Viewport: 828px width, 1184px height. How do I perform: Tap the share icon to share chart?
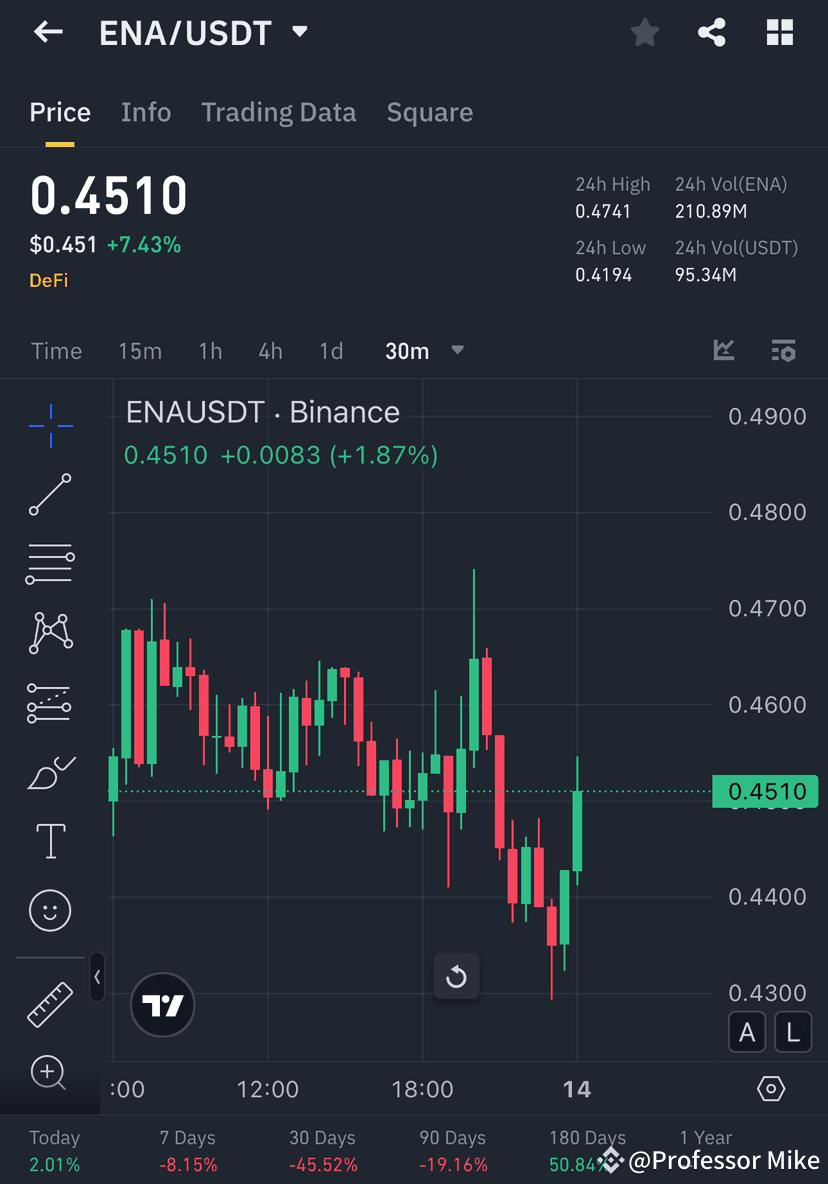pyautogui.click(x=712, y=32)
